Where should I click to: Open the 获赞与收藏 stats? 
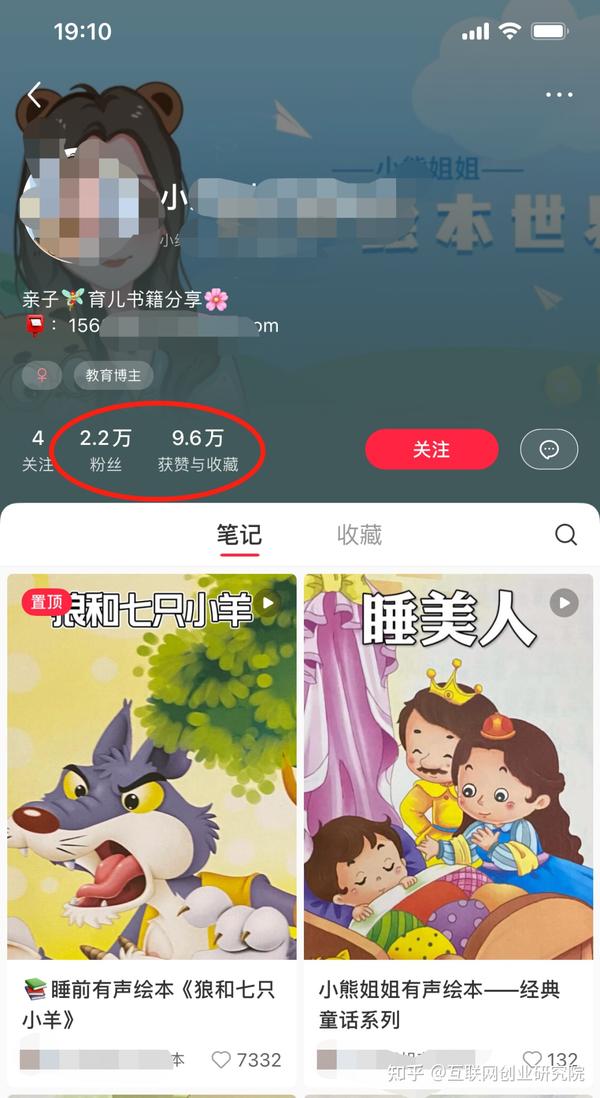(198, 450)
